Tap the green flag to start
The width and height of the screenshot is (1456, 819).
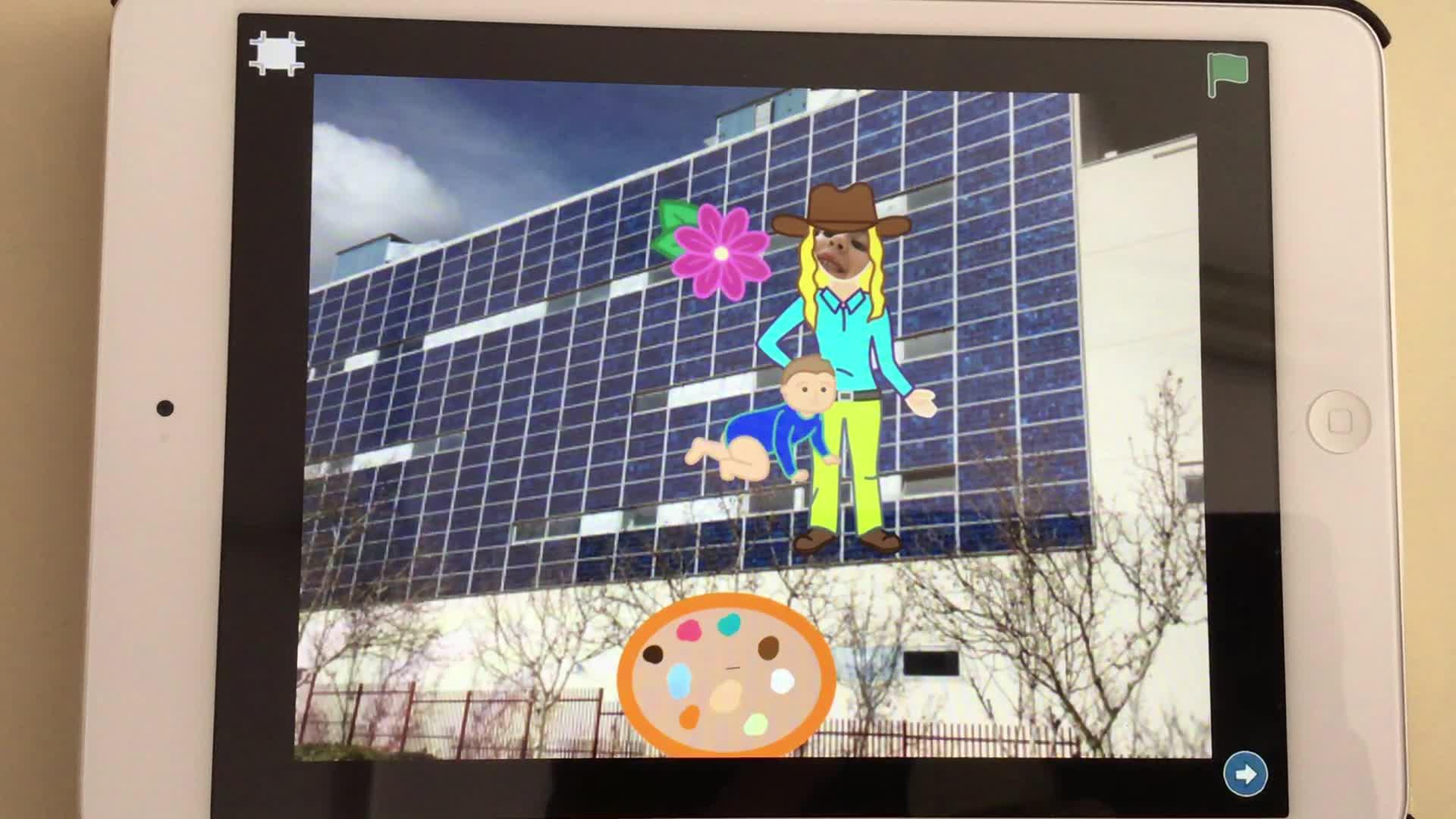1227,74
